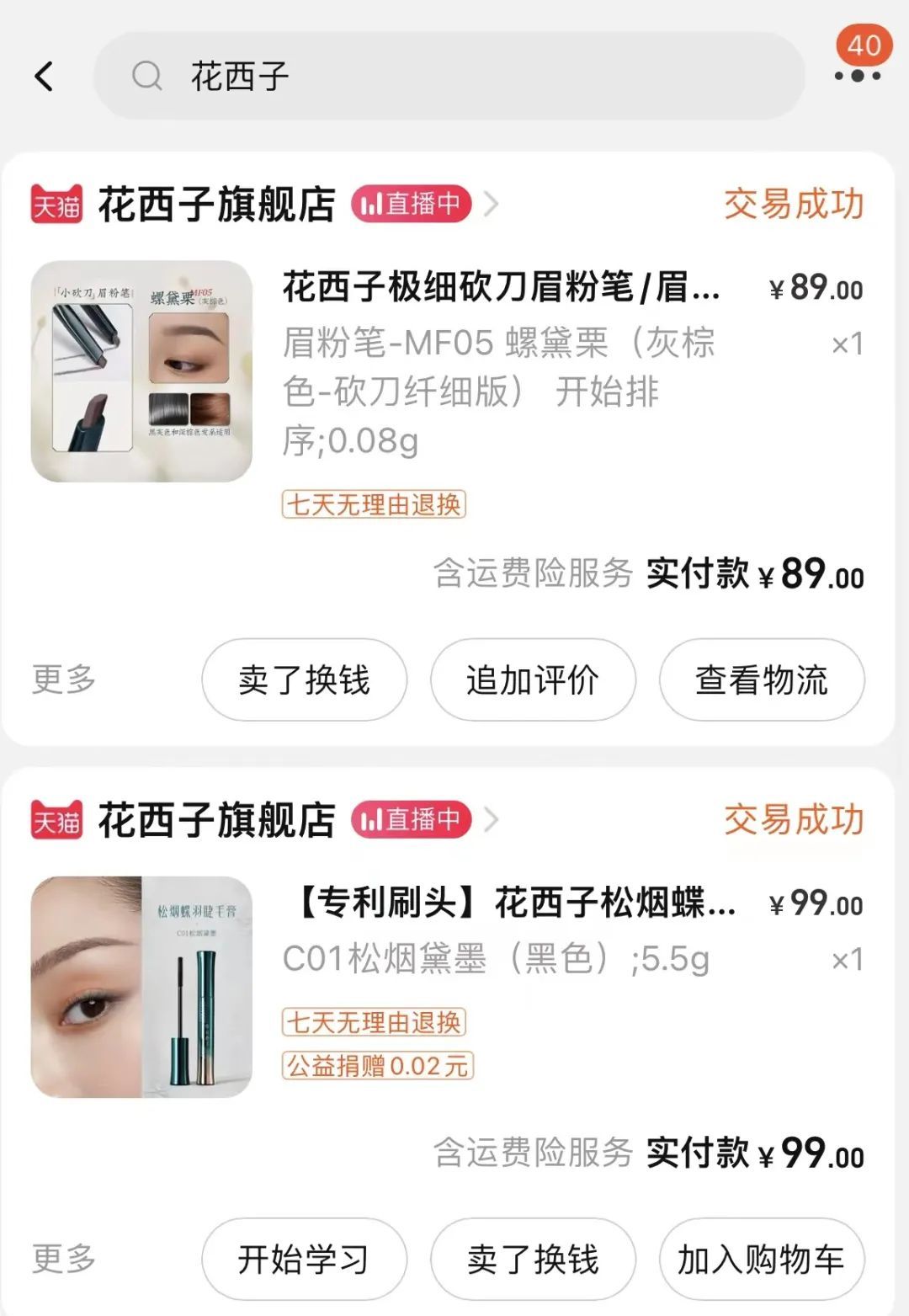Click the 开始学习 button

[x=303, y=1259]
